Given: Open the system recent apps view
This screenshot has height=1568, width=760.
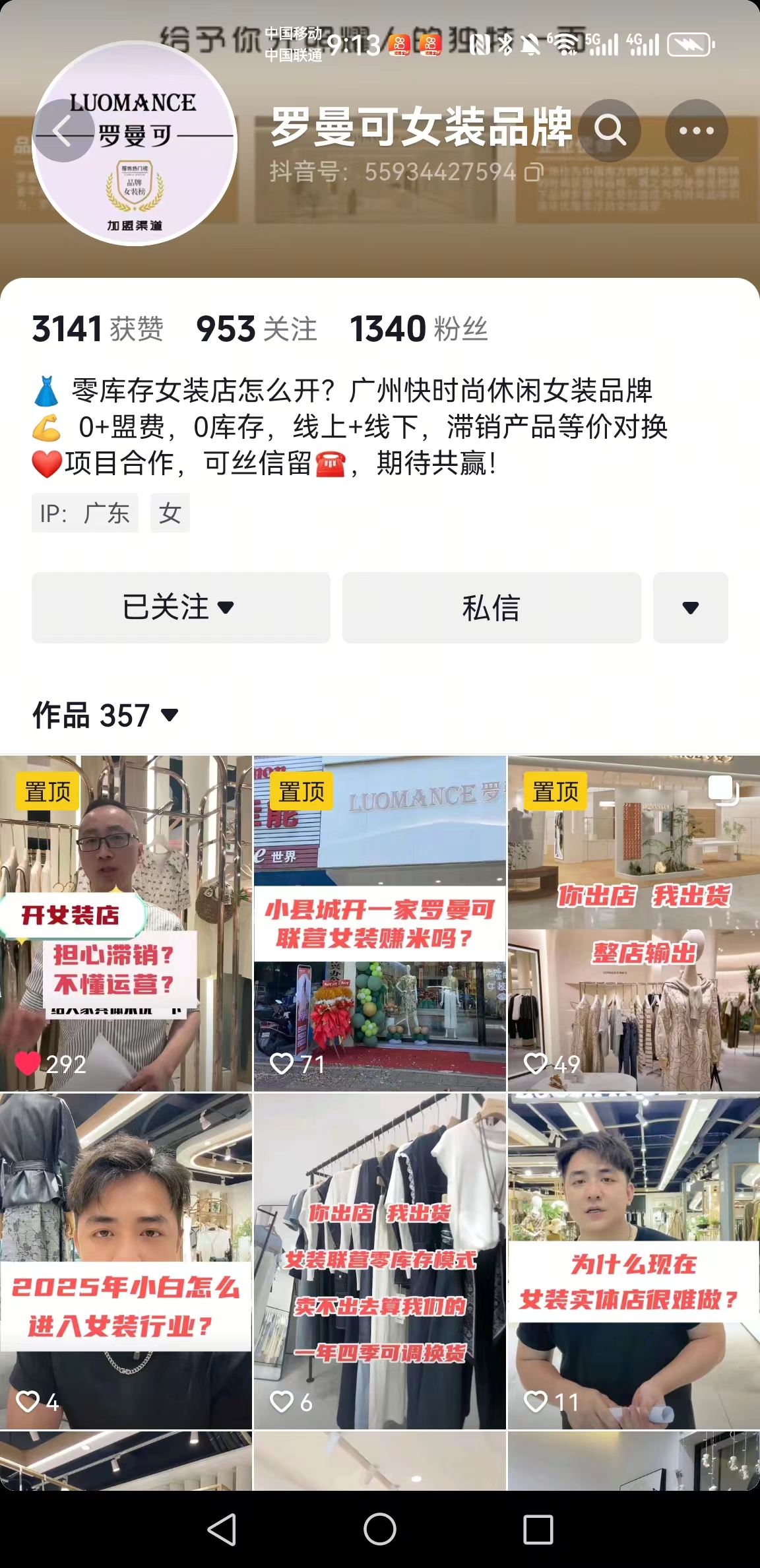Looking at the screenshot, I should click(x=538, y=1529).
